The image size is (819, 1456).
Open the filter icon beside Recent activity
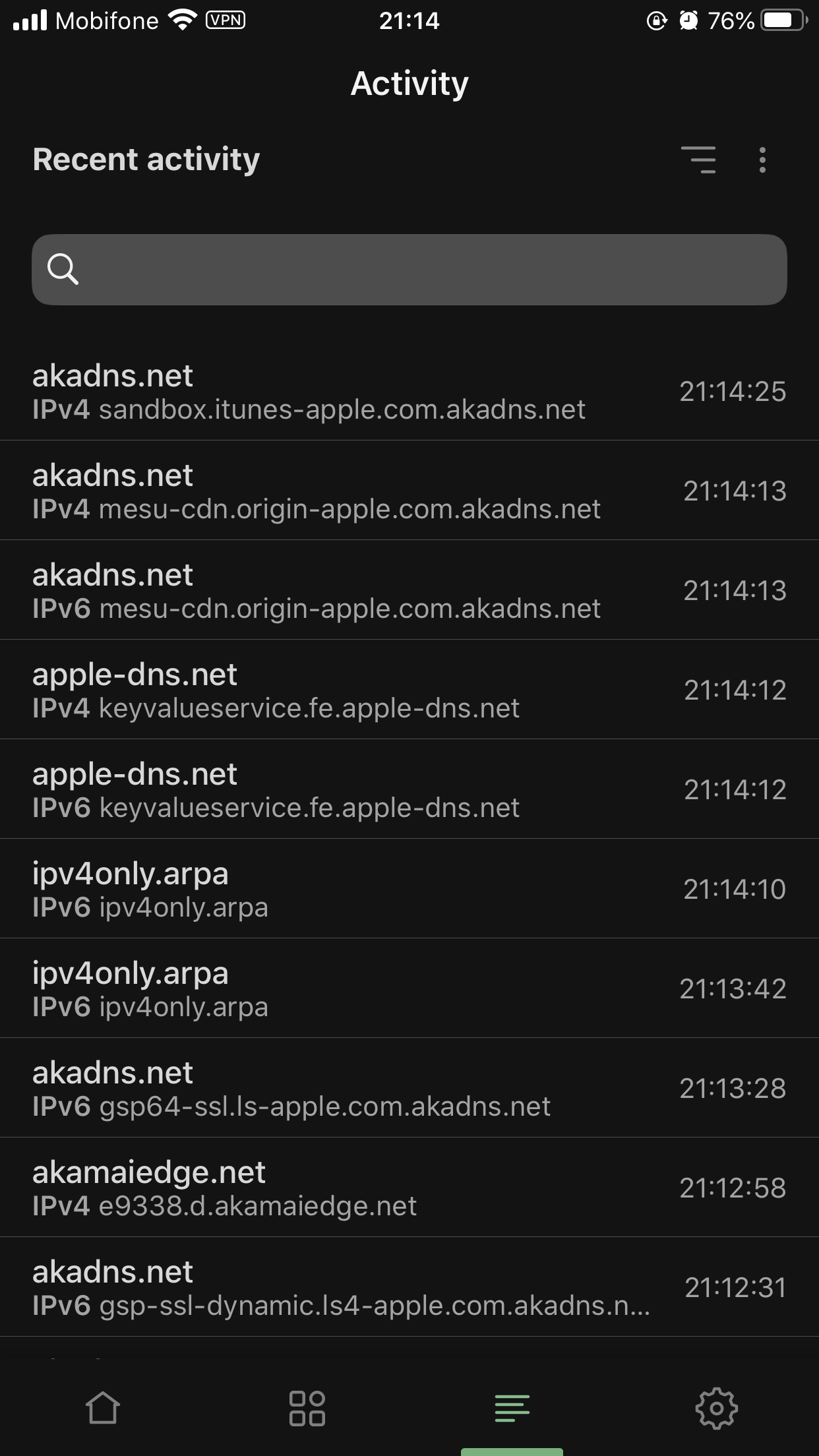[698, 160]
